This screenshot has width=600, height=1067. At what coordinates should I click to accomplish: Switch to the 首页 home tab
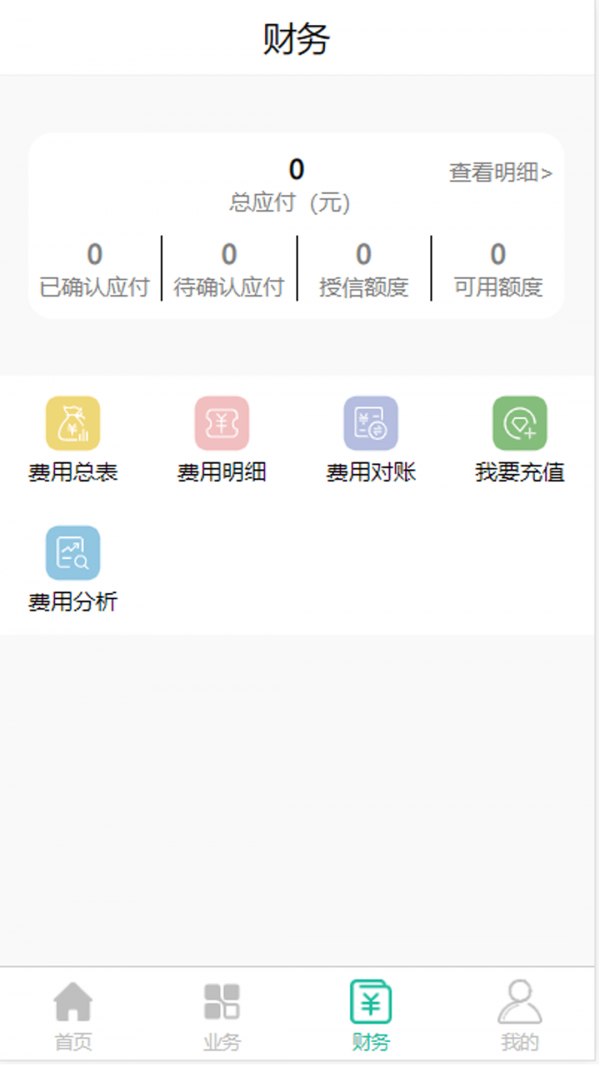click(x=73, y=1015)
